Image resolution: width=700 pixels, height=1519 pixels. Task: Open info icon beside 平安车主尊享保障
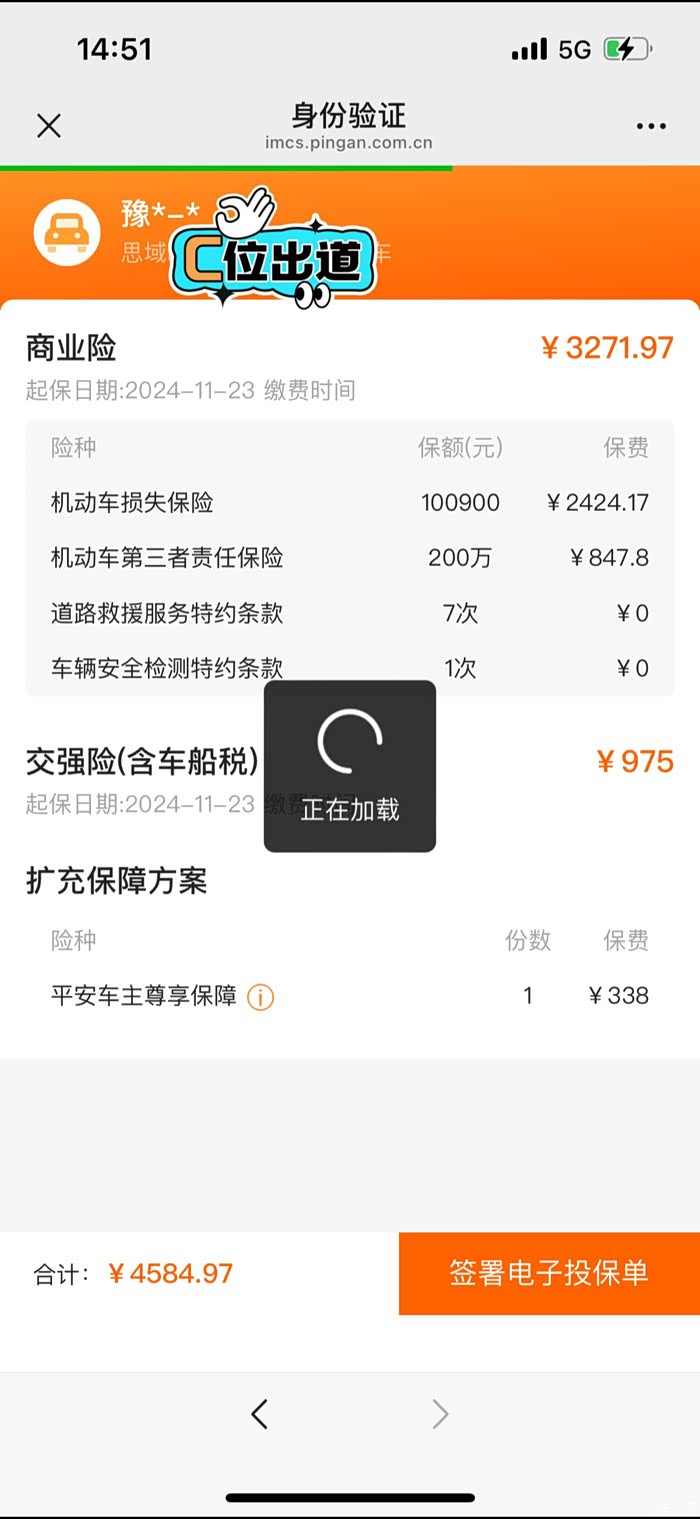tap(260, 997)
